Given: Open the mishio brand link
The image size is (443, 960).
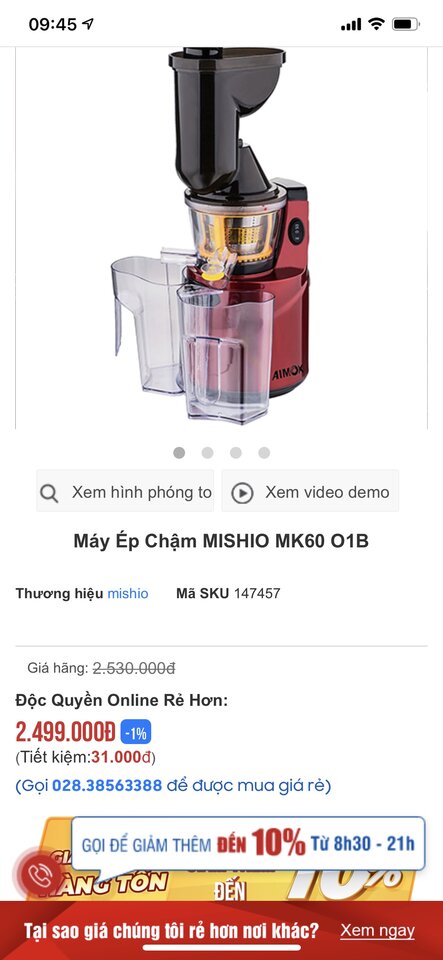Looking at the screenshot, I should pos(128,593).
